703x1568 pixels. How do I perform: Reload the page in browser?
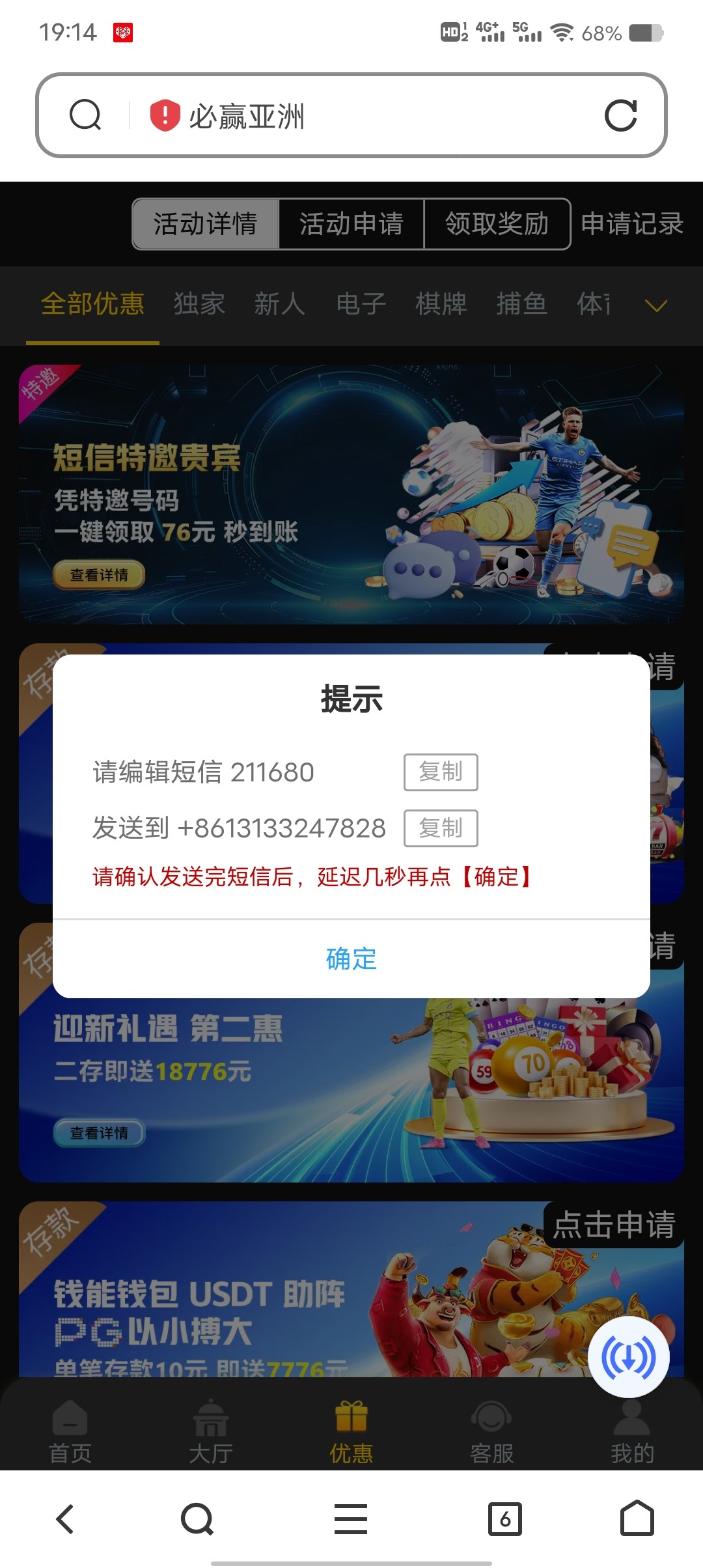pyautogui.click(x=620, y=116)
